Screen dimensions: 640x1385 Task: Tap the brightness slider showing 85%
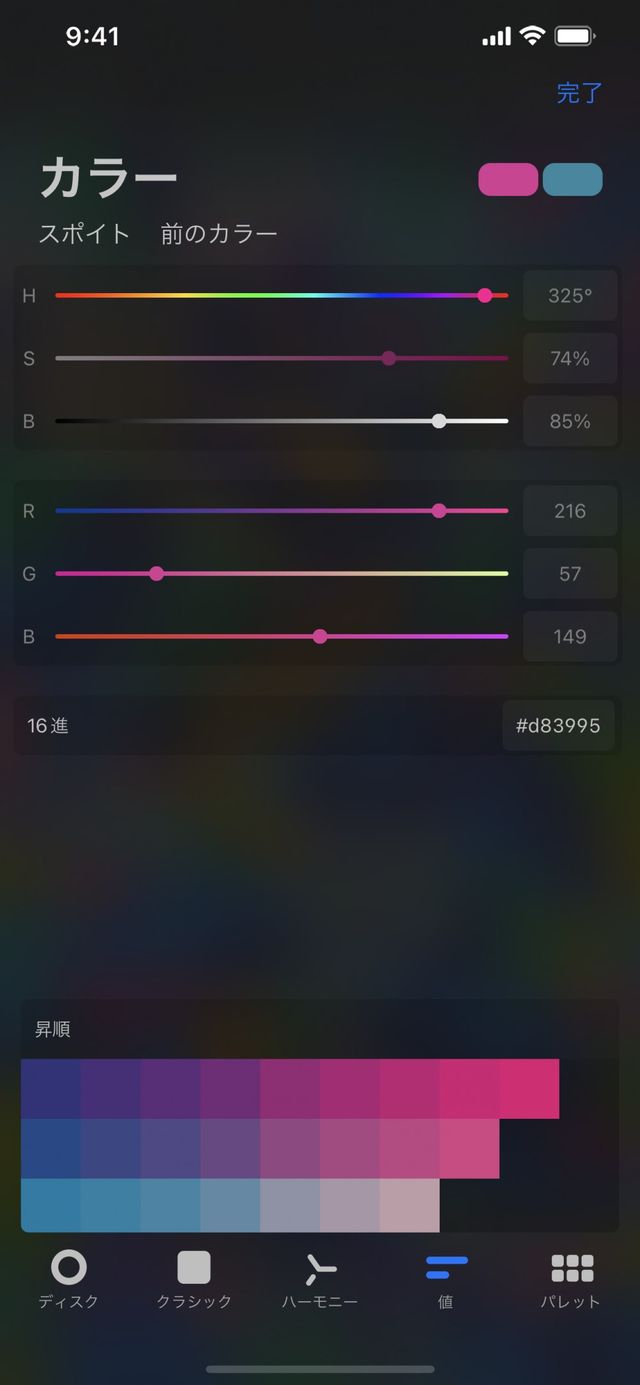point(280,421)
